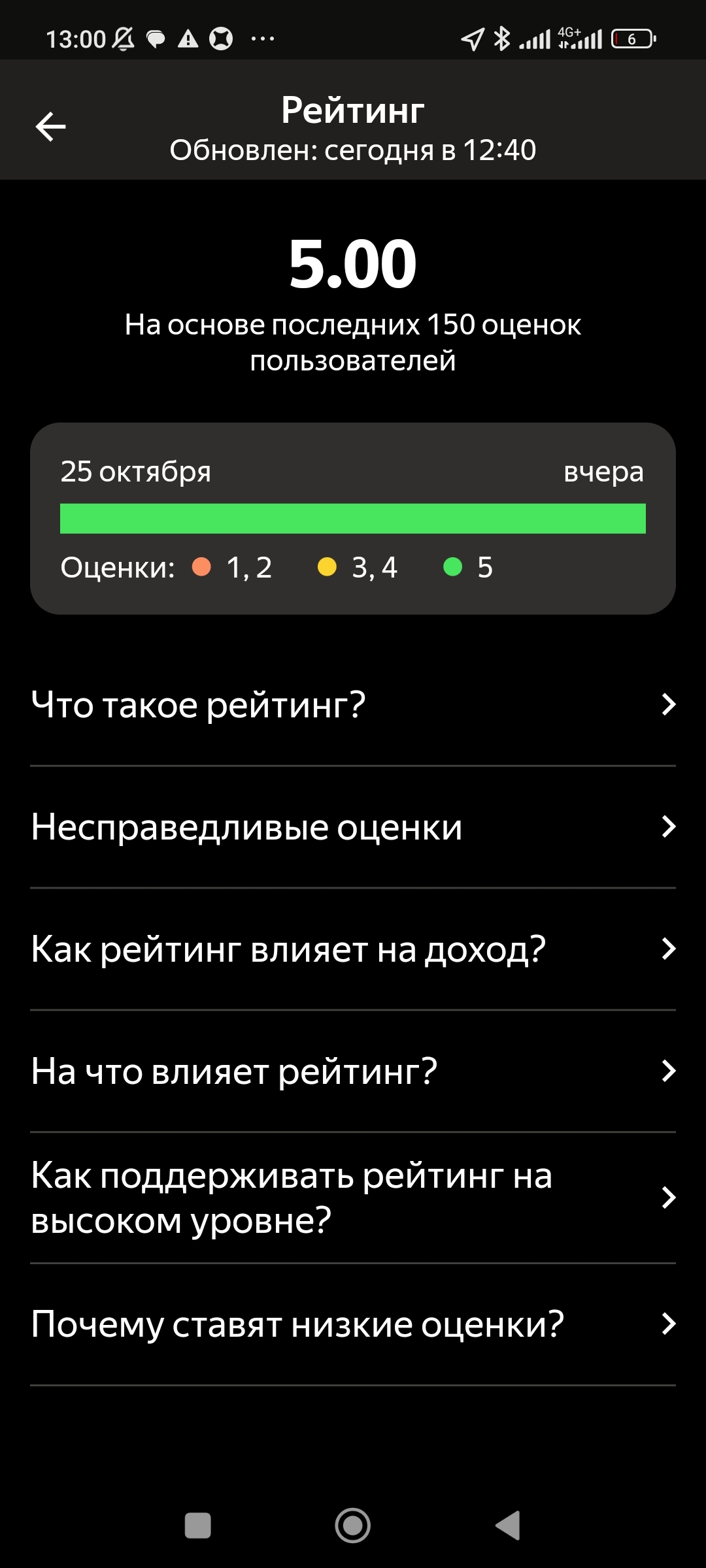
Task: Open "Что такое рейтинг?" help row
Action: (353, 705)
